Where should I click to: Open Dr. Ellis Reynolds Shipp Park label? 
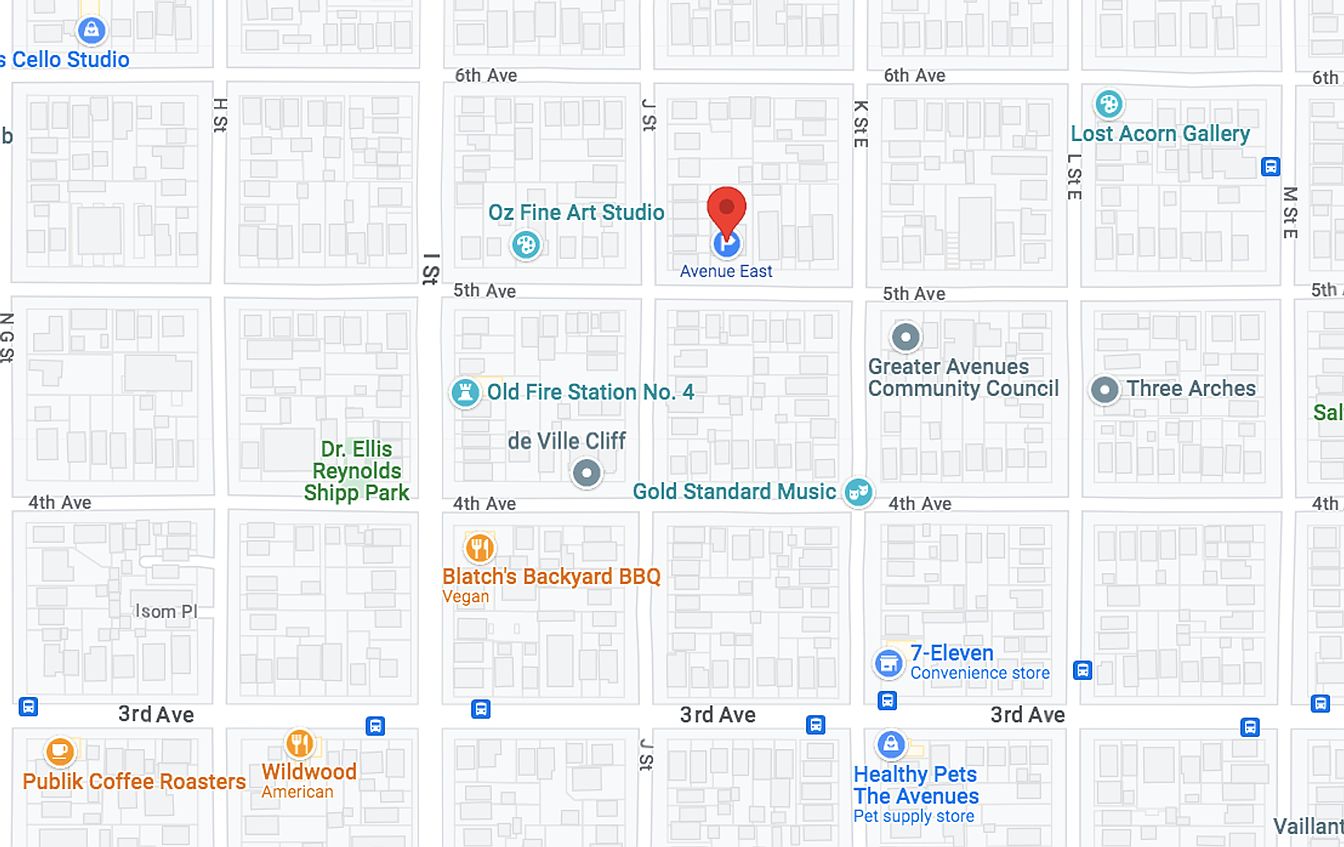(357, 471)
